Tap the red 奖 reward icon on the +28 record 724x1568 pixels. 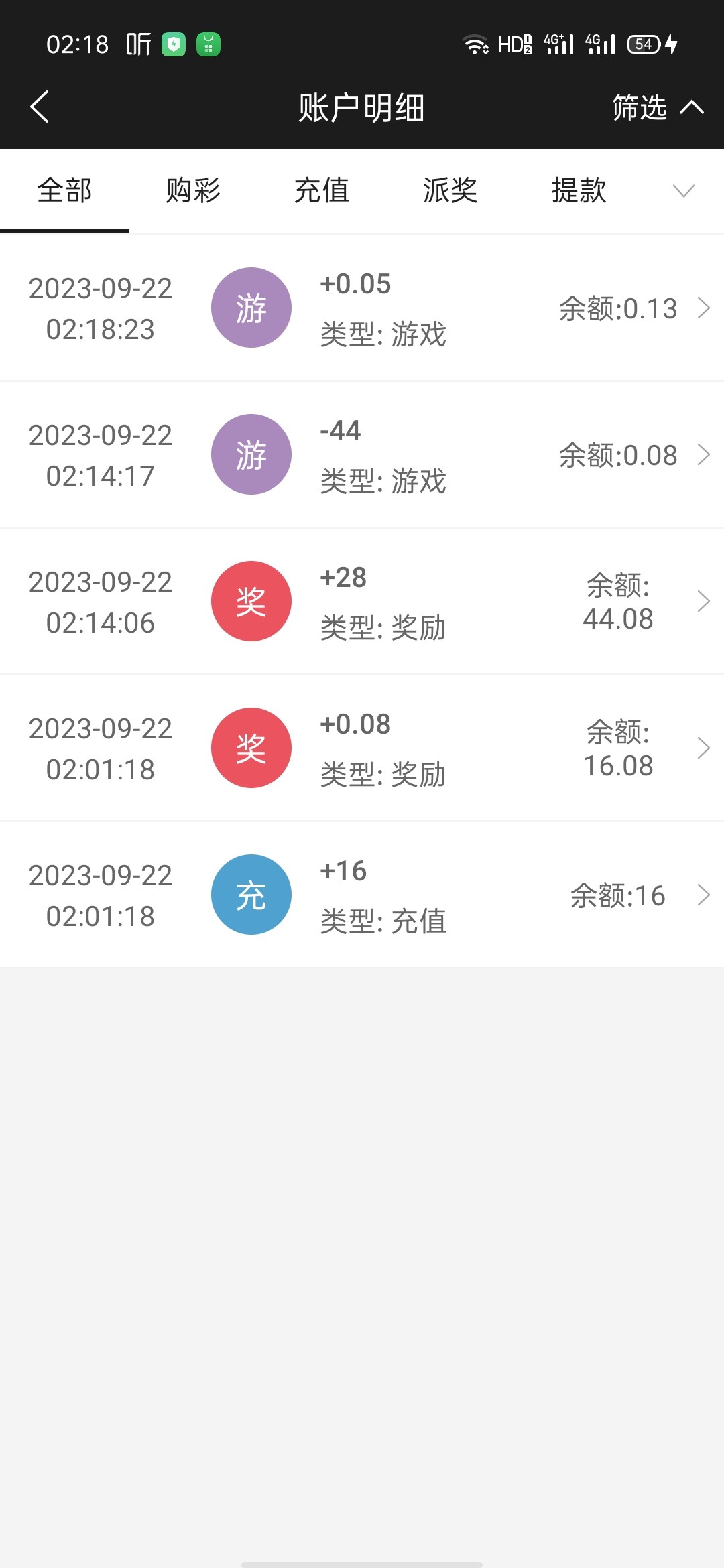point(251,600)
